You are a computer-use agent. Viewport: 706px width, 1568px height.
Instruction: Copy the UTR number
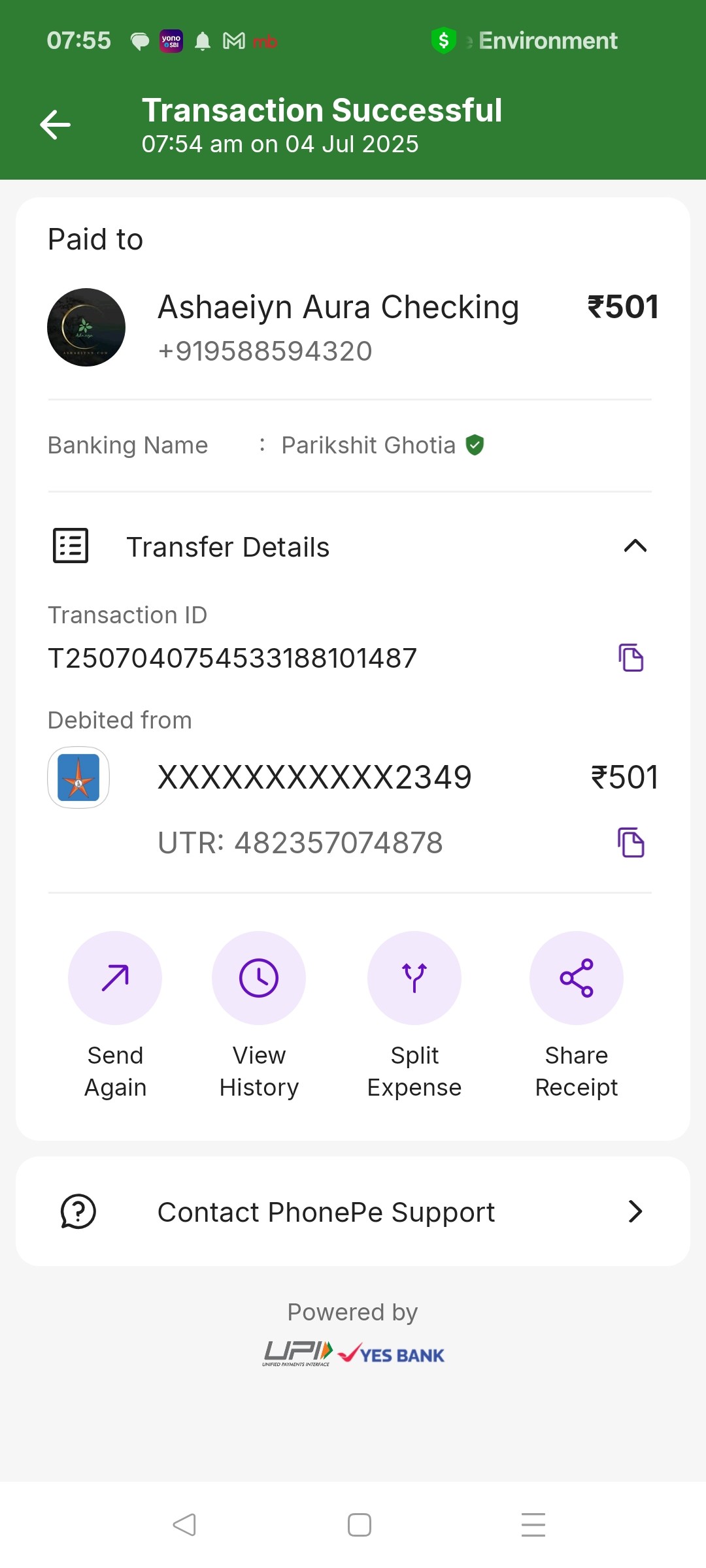click(x=631, y=842)
